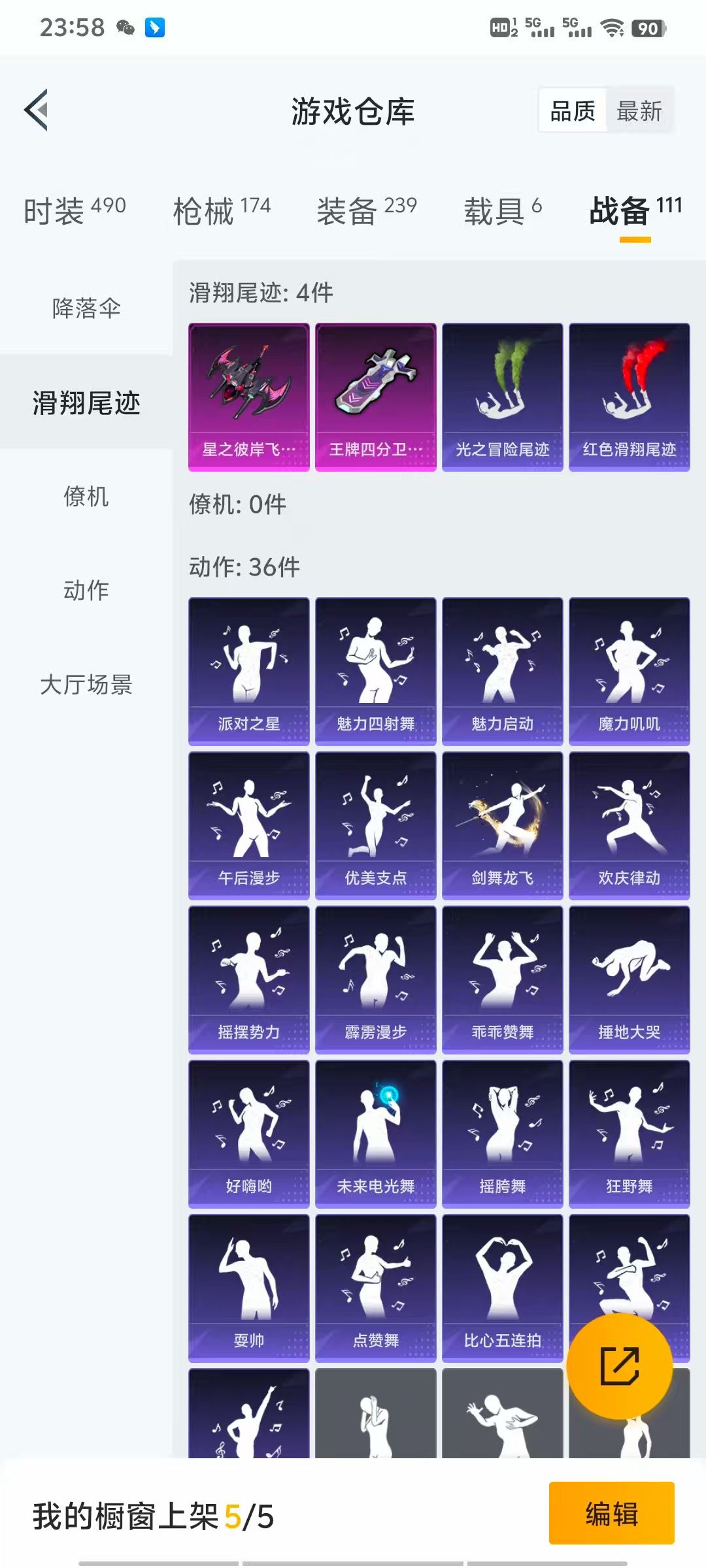Tap the 编辑 button
The height and width of the screenshot is (1568, 706).
pyautogui.click(x=612, y=1513)
